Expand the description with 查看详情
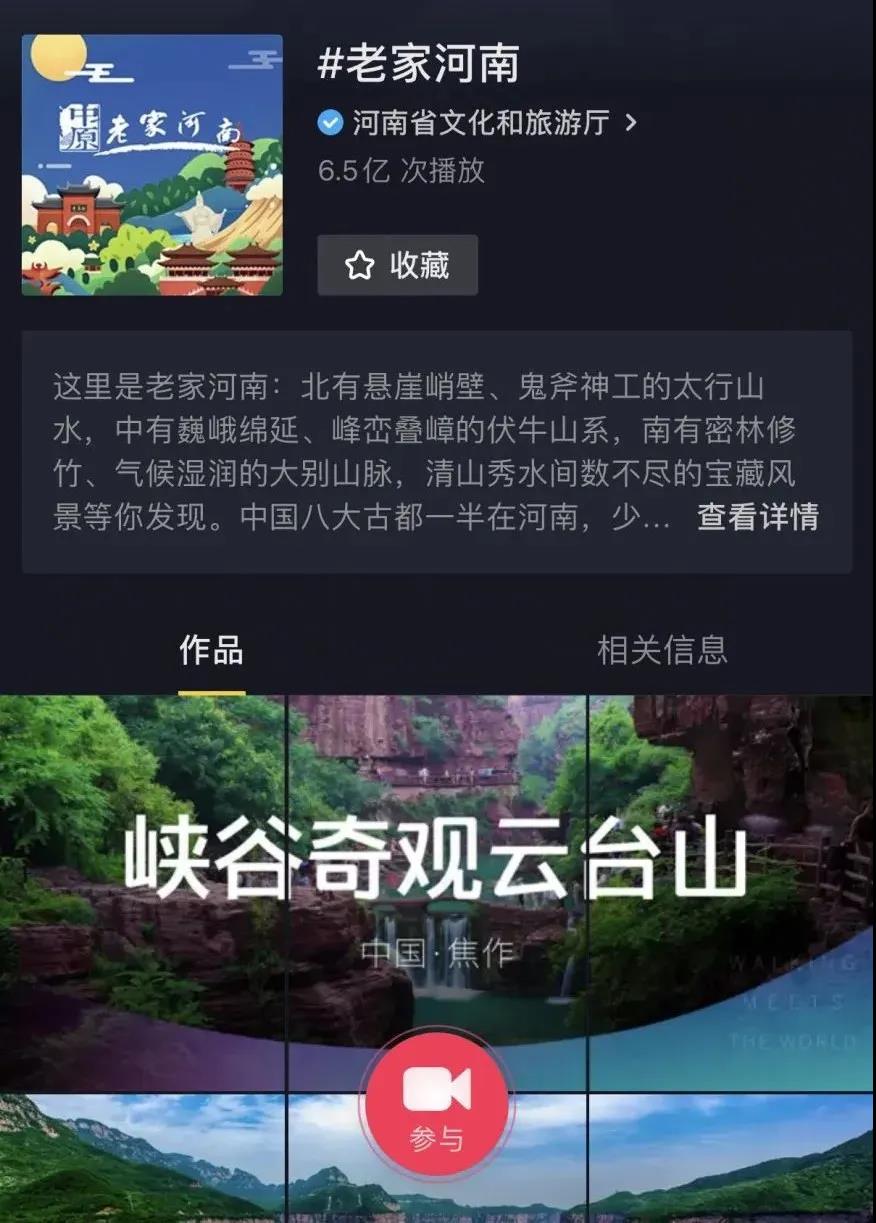This screenshot has width=876, height=1223. click(757, 517)
